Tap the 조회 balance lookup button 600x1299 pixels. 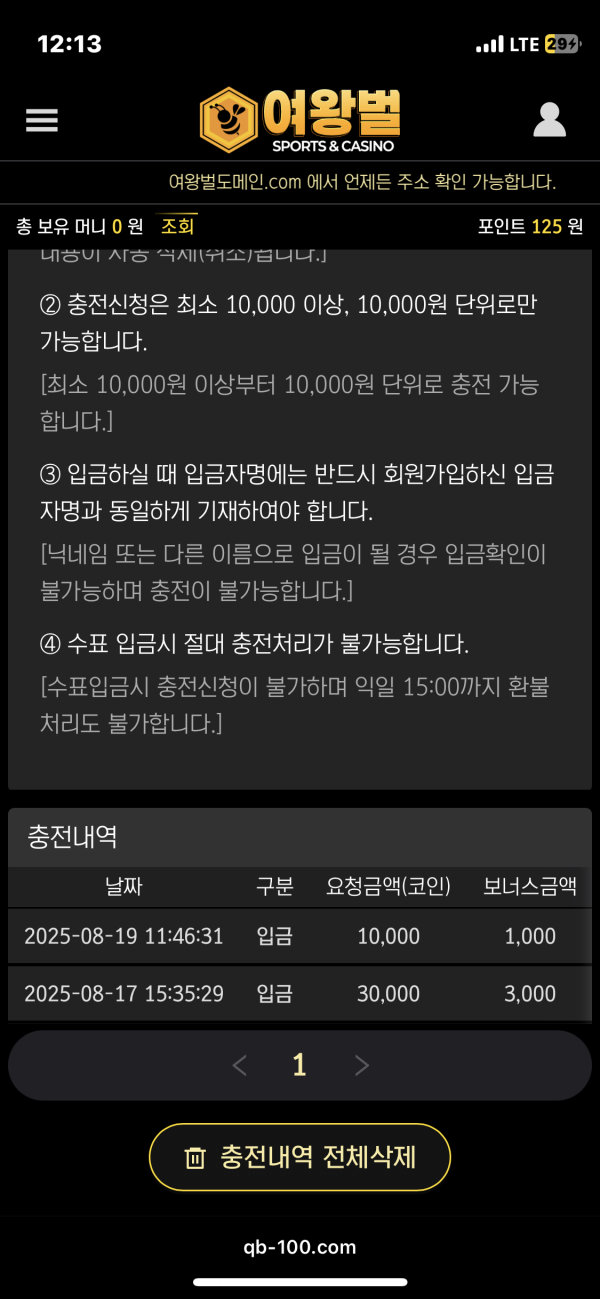[179, 226]
